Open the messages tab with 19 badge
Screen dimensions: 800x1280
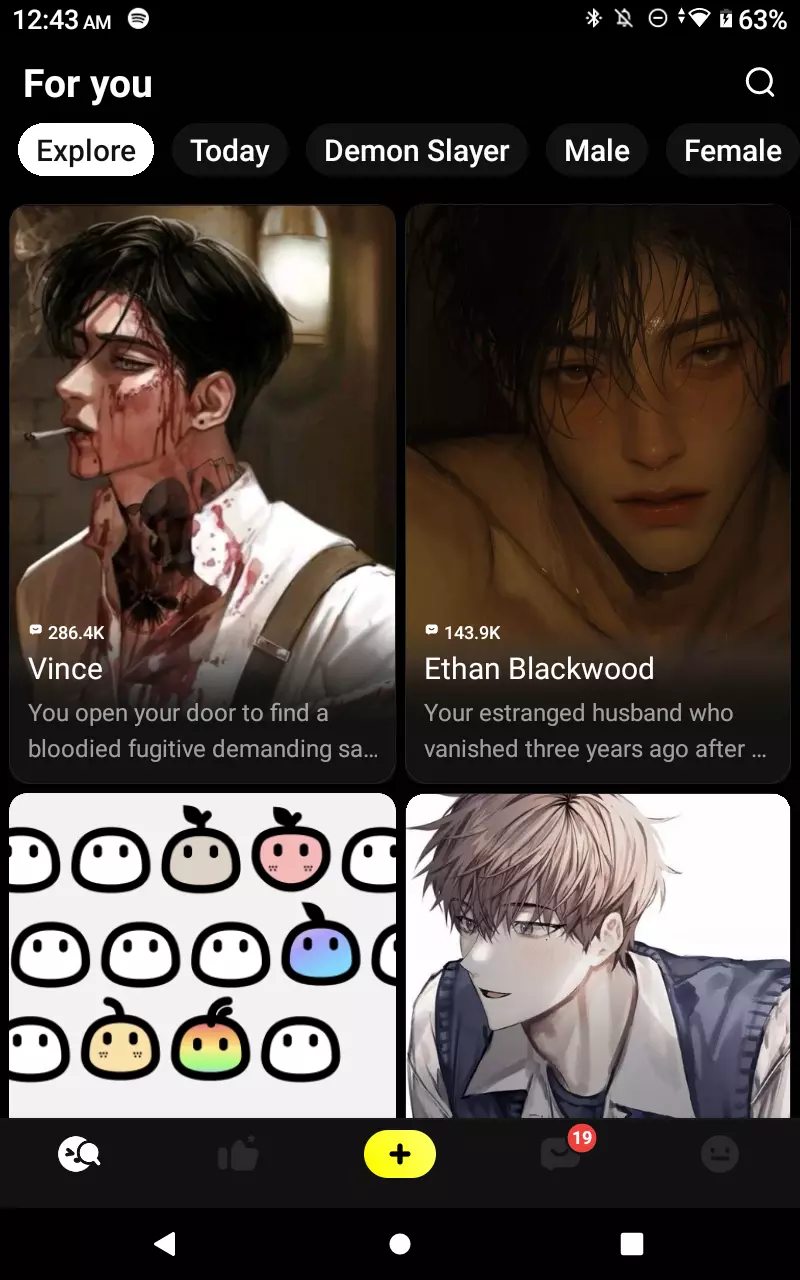click(x=560, y=1155)
